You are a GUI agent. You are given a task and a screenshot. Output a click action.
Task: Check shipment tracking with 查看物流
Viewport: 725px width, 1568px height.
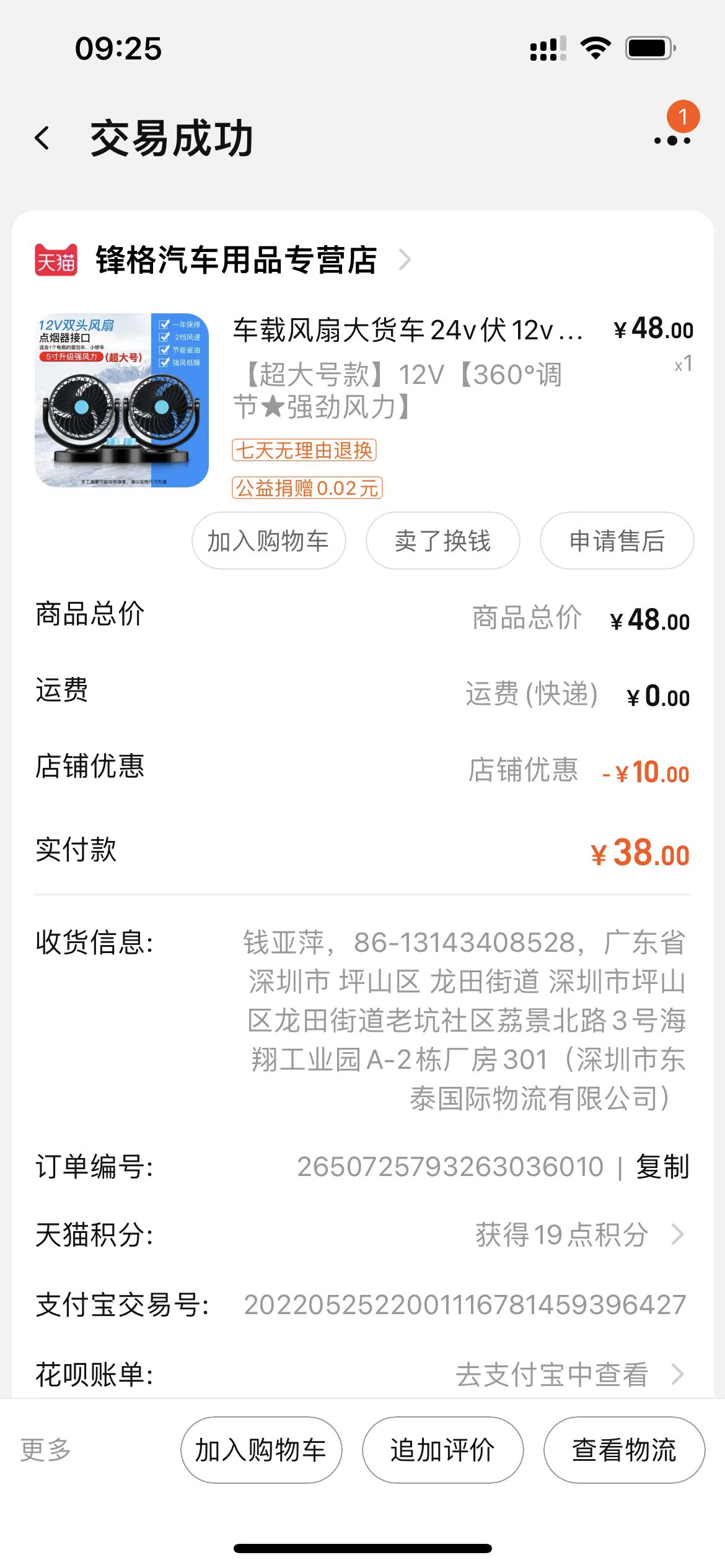coord(624,1450)
